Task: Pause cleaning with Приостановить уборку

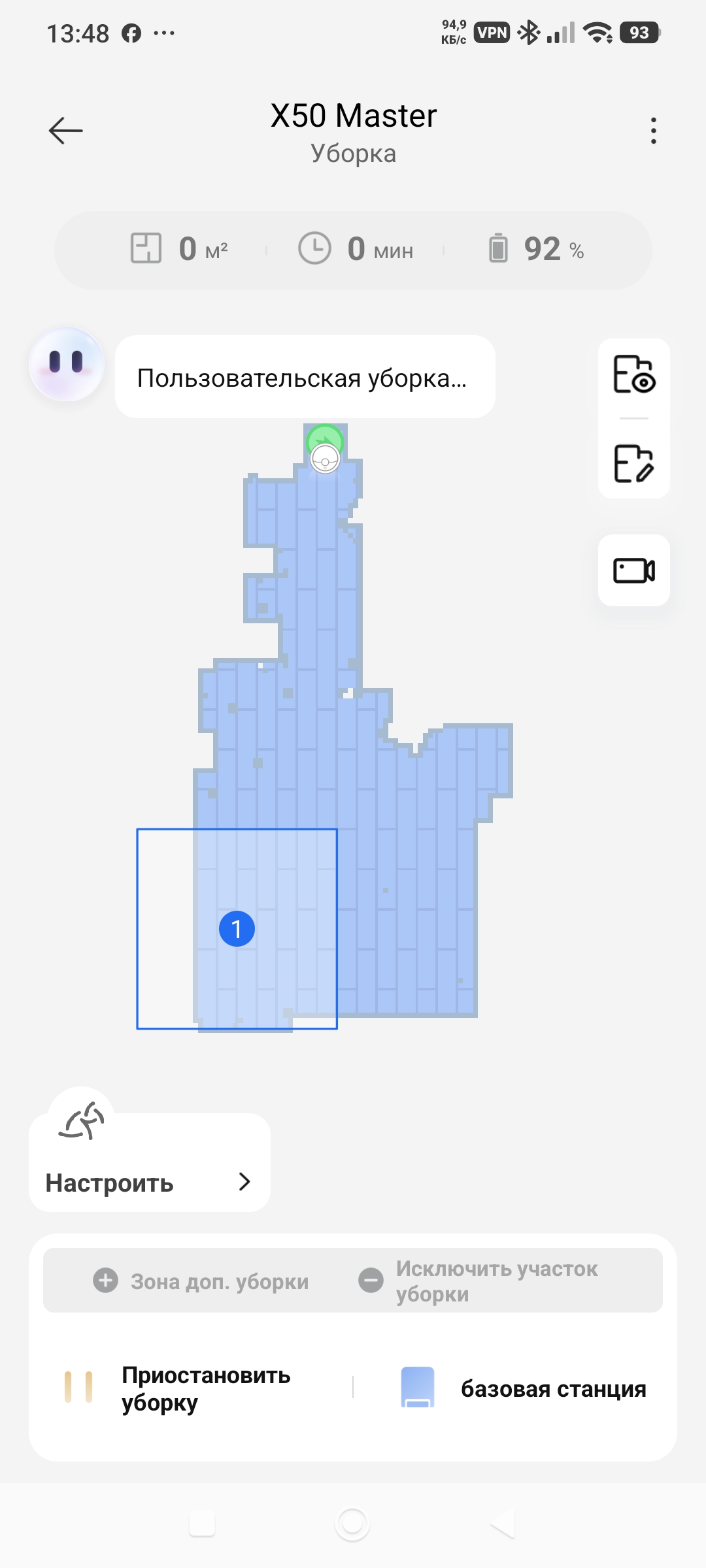Action: pyautogui.click(x=178, y=1388)
